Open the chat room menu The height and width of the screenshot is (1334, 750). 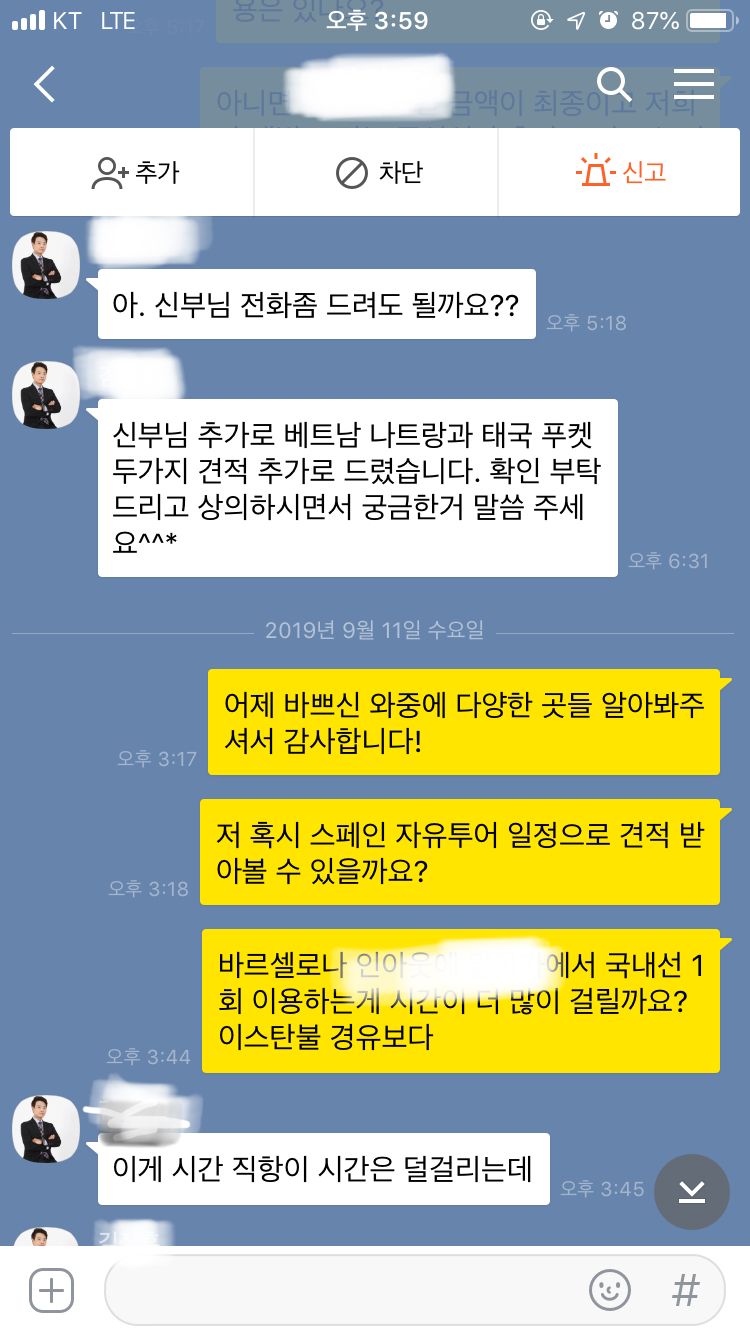[693, 85]
